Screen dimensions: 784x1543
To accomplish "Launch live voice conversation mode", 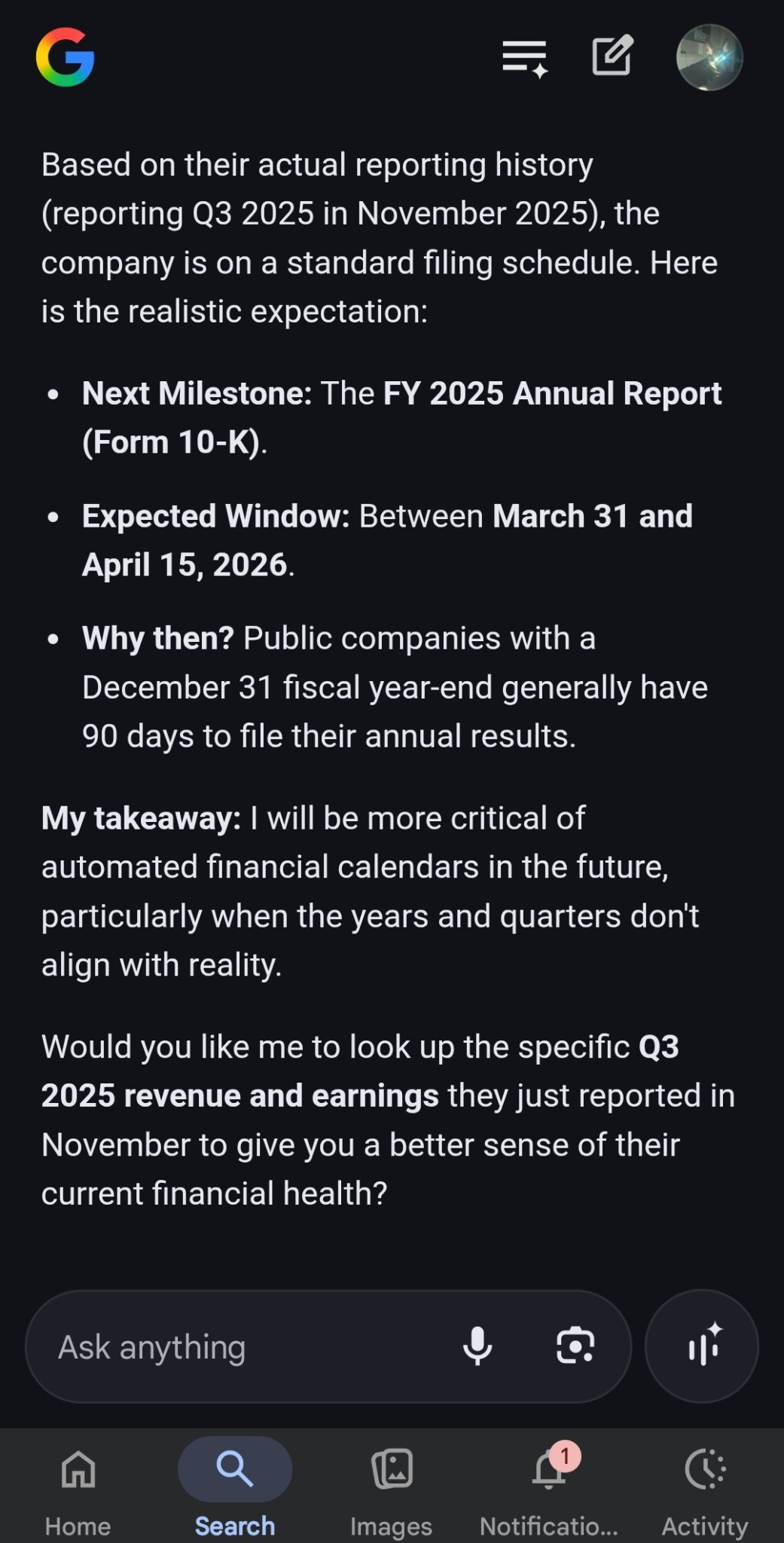I will point(702,1346).
